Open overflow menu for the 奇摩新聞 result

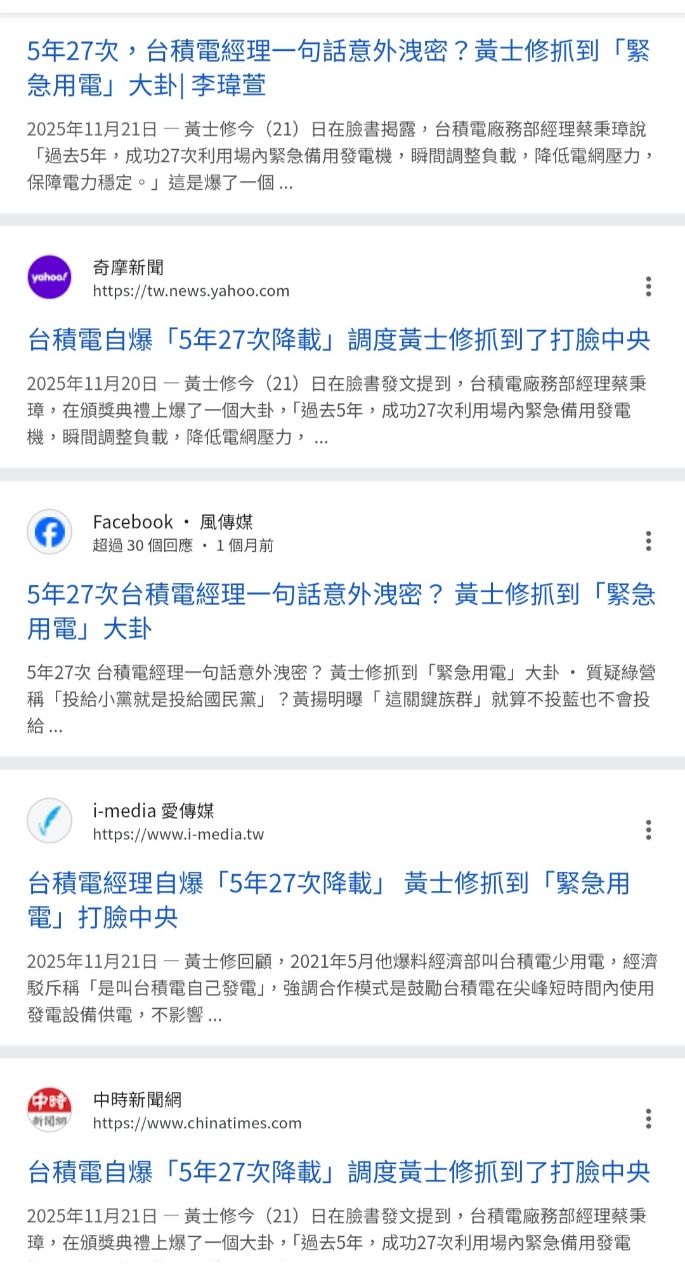[x=648, y=287]
